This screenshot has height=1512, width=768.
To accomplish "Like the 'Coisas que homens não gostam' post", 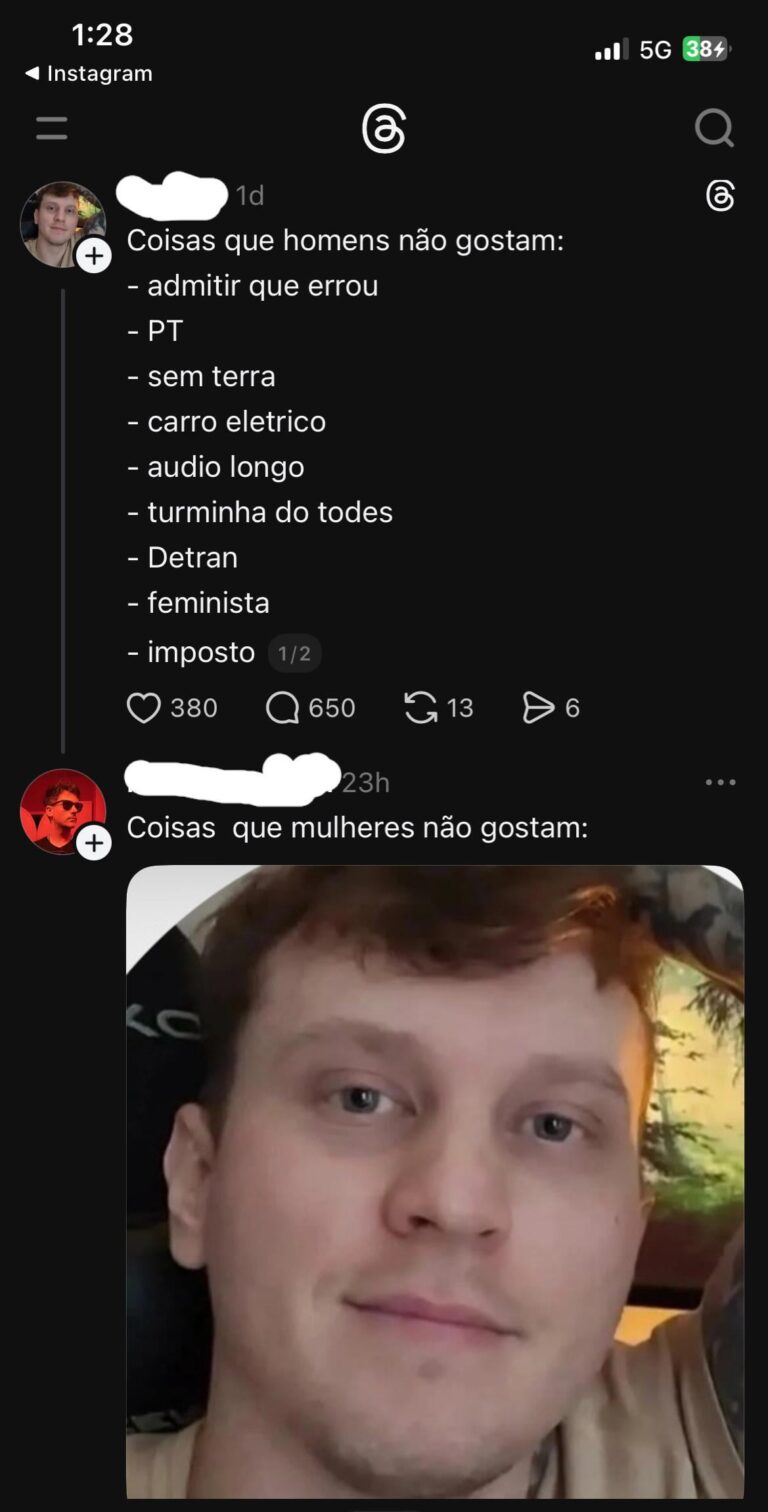I will click(144, 708).
